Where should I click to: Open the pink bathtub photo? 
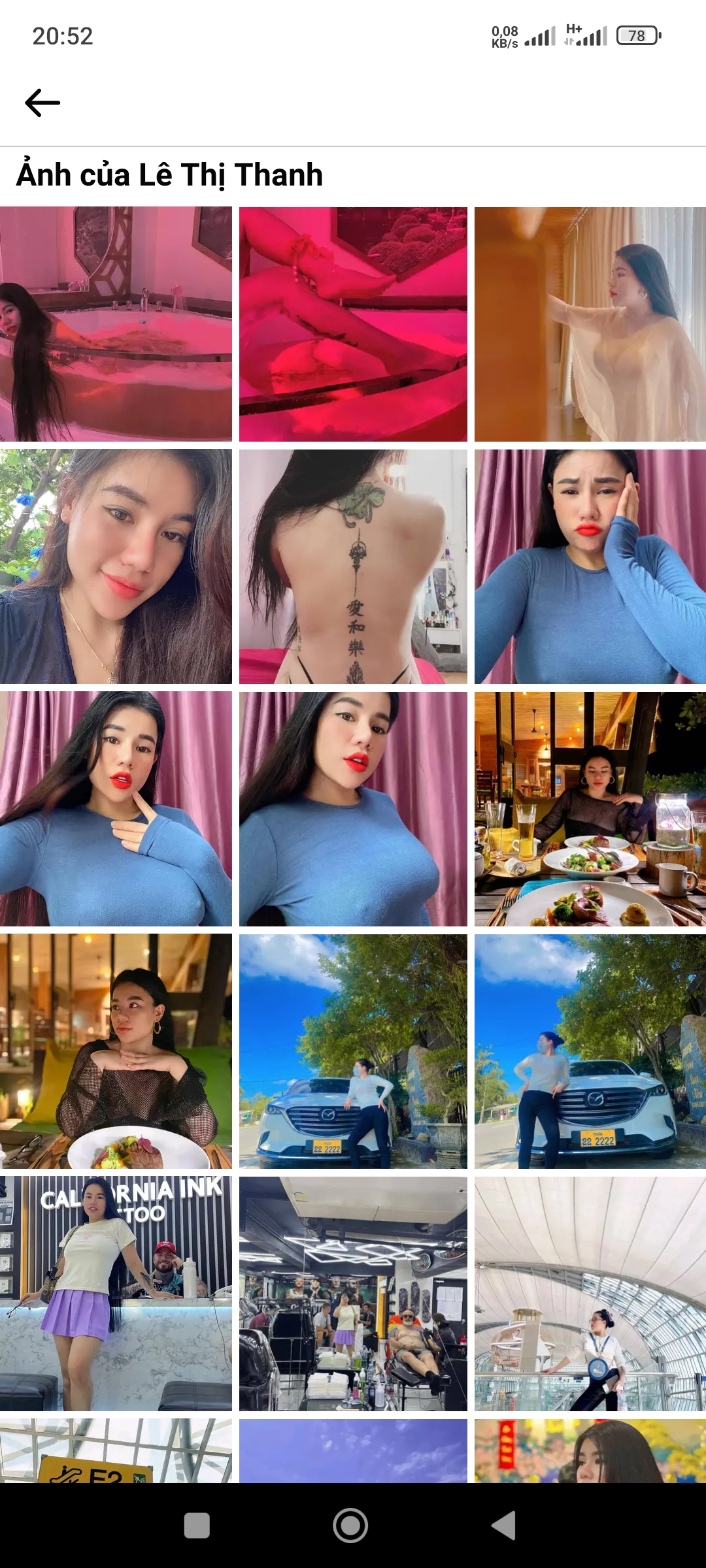pyautogui.click(x=116, y=324)
